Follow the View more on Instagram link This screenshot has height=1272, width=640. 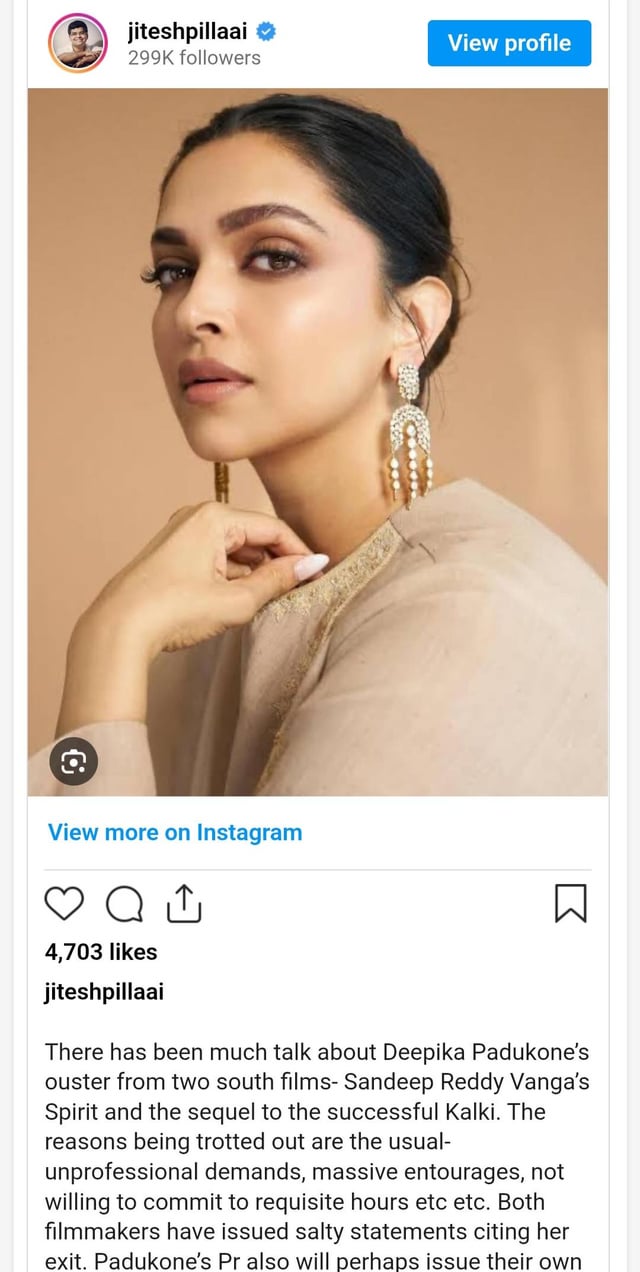pyautogui.click(x=175, y=832)
